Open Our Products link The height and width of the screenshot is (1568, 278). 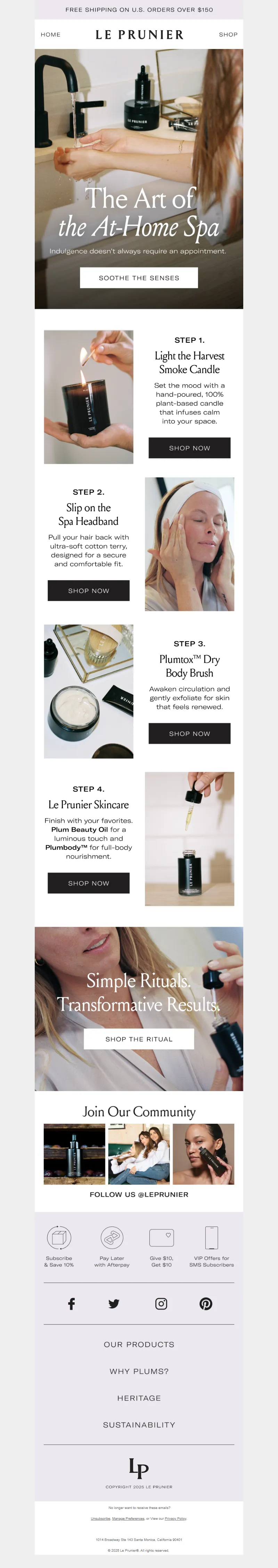[139, 1345]
